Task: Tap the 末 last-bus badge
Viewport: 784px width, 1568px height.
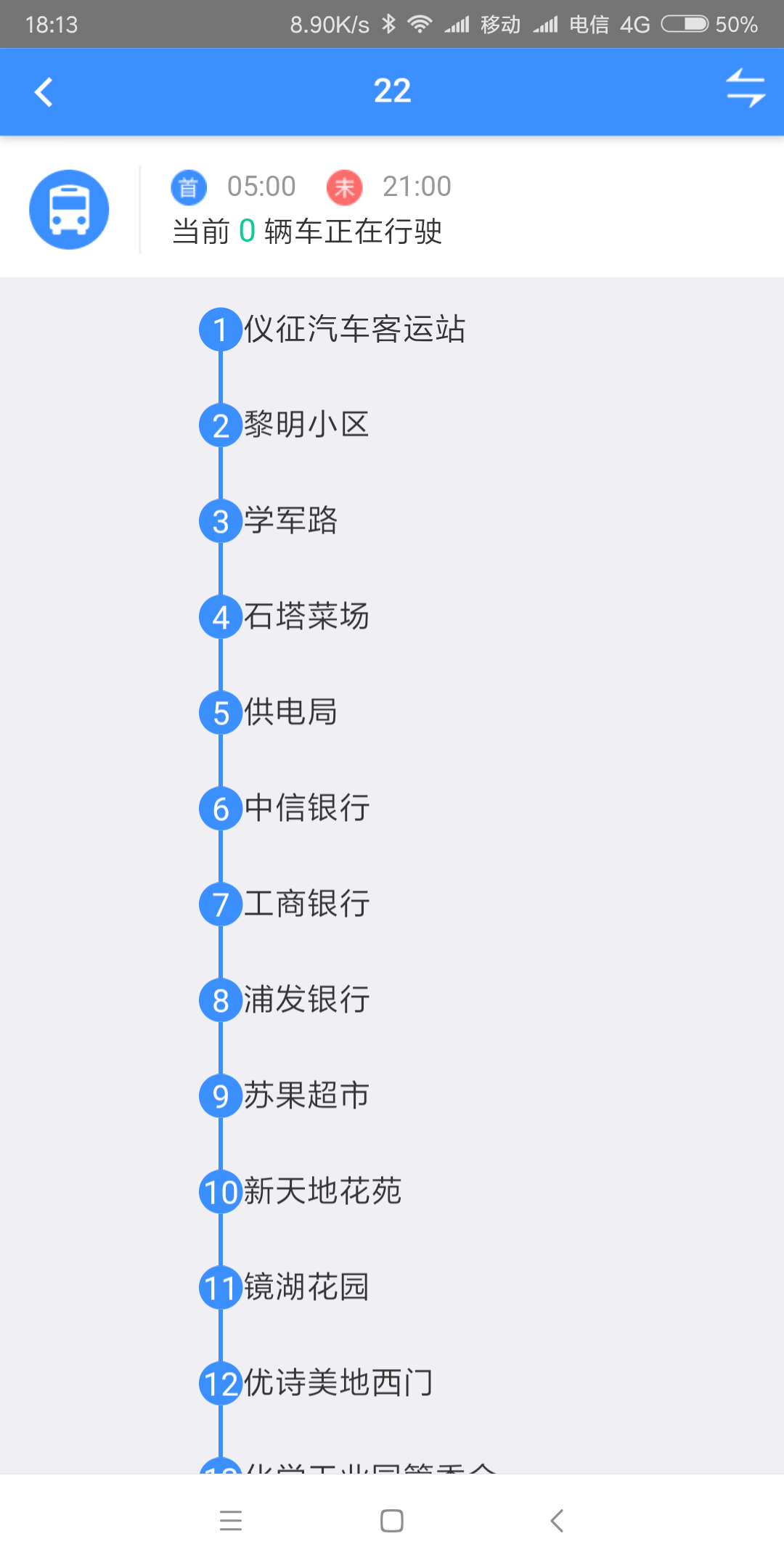Action: click(x=344, y=187)
